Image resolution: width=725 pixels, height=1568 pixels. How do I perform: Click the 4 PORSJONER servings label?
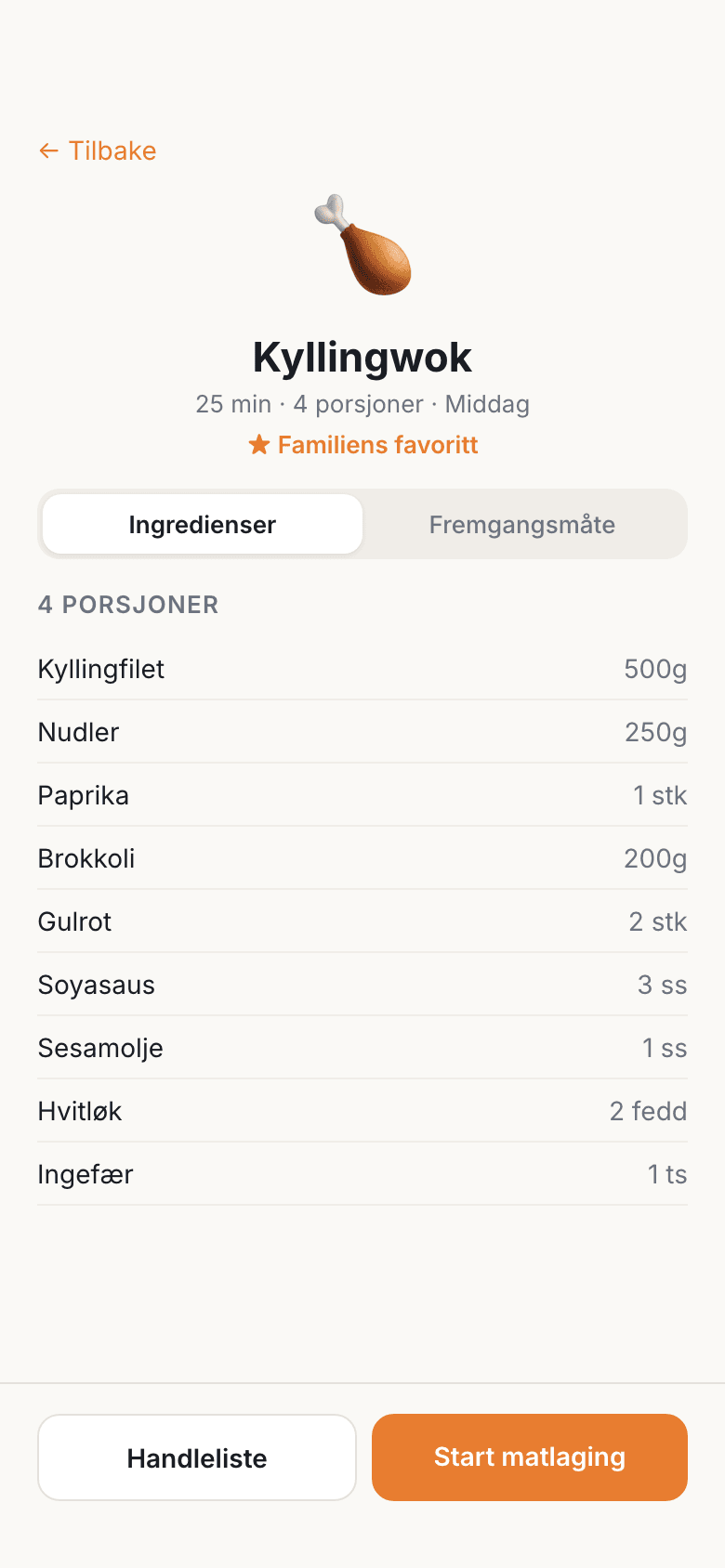pos(128,605)
